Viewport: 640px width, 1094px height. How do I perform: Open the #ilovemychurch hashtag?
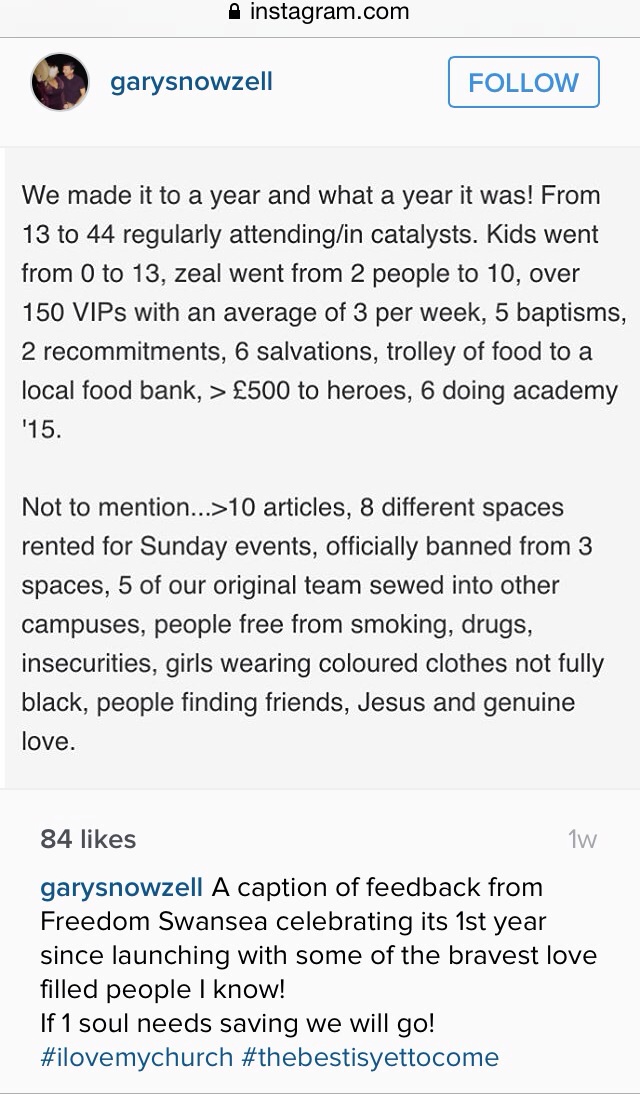136,1057
